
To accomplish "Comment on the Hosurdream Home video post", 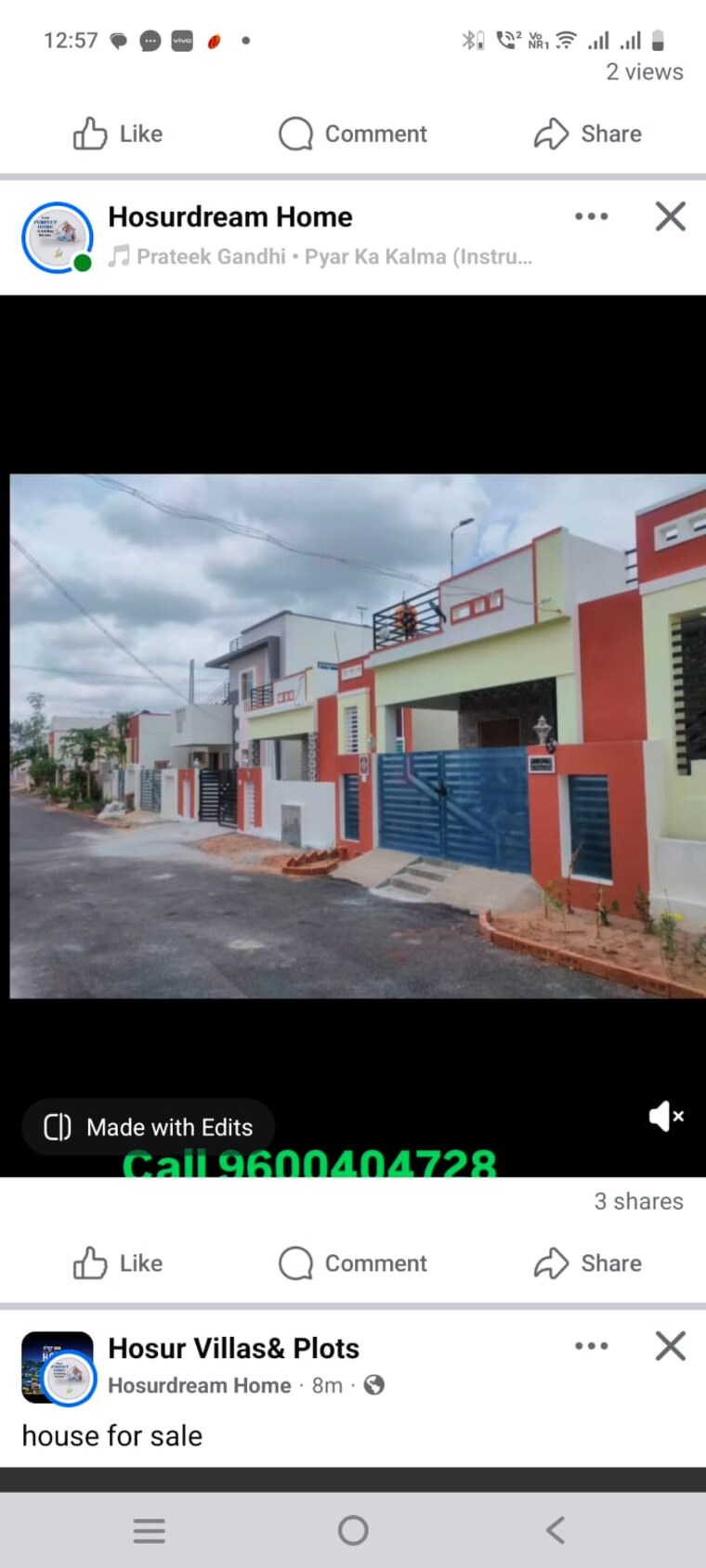I will 353,1263.
